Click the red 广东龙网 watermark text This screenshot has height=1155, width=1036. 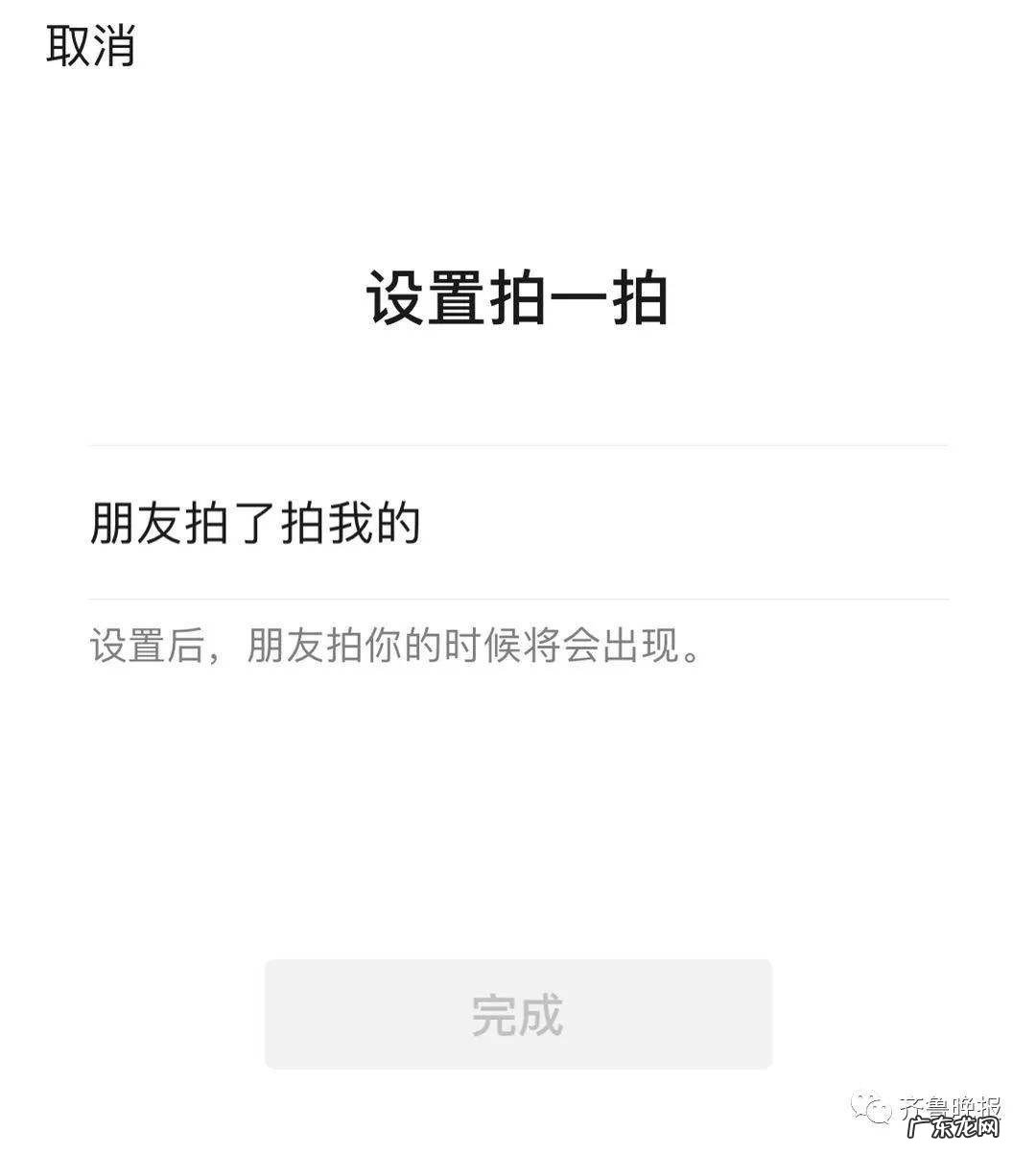[x=954, y=1127]
